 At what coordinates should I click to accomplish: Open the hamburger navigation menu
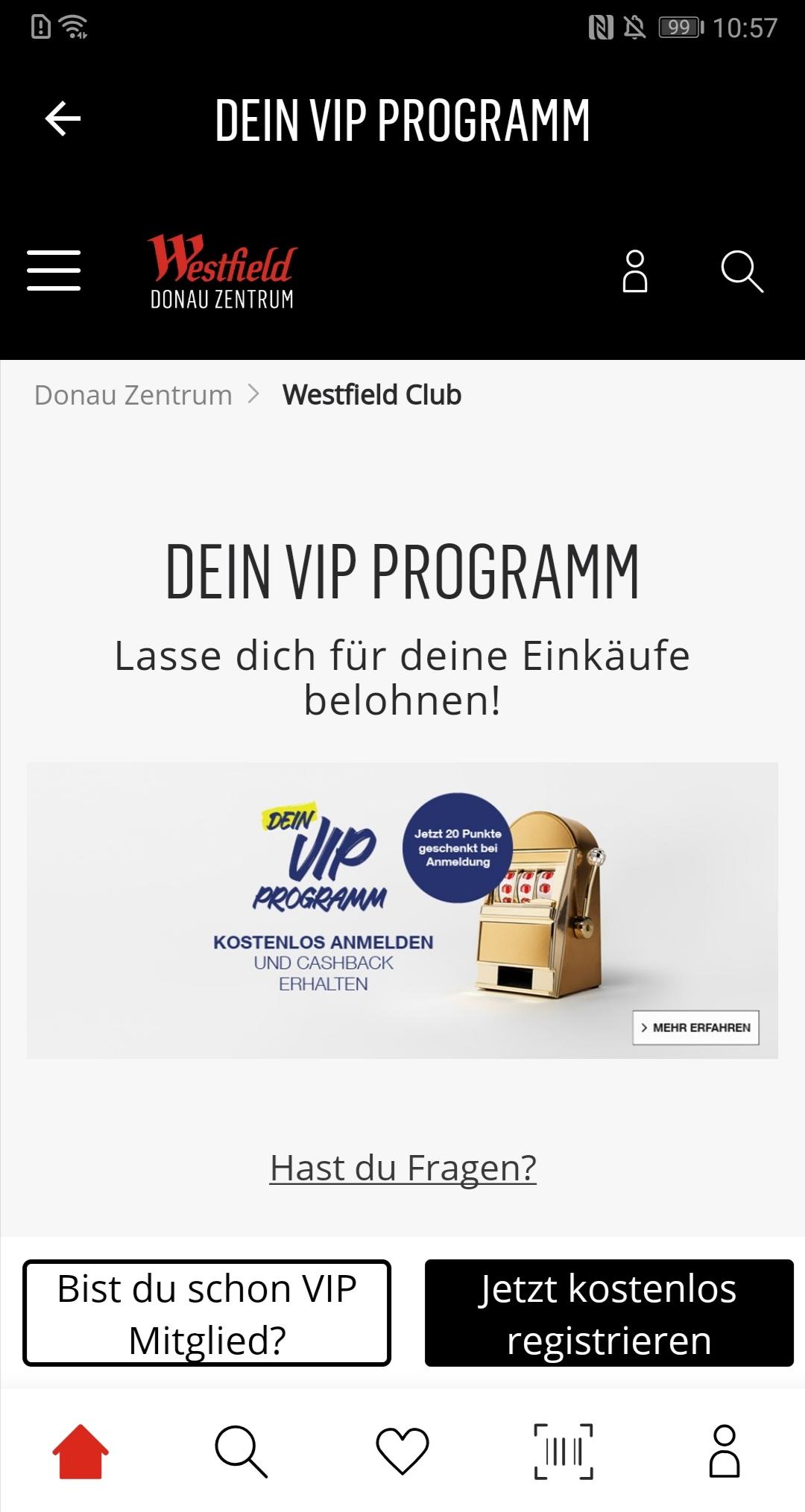[53, 271]
